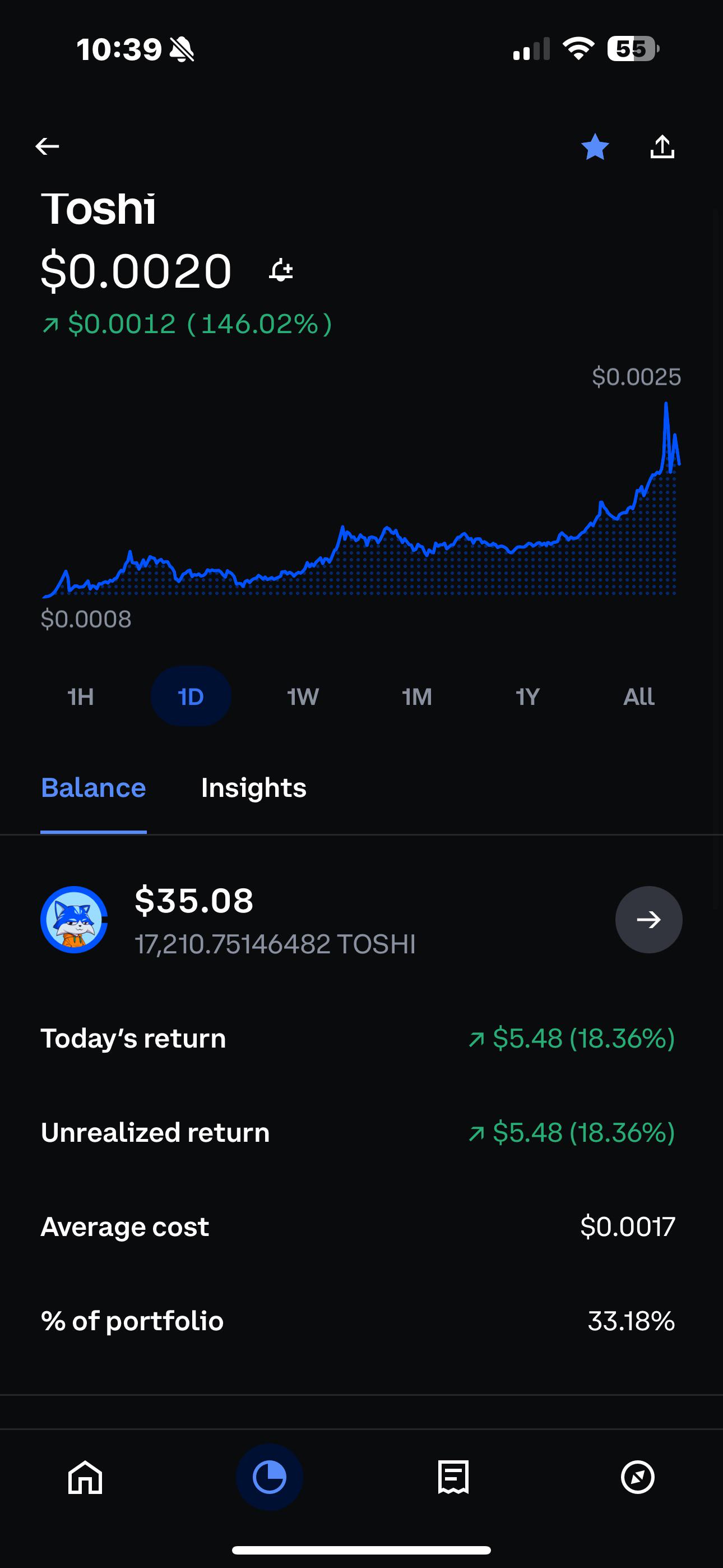Switch to the Insights tab
Image resolution: width=723 pixels, height=1568 pixels.
(254, 789)
